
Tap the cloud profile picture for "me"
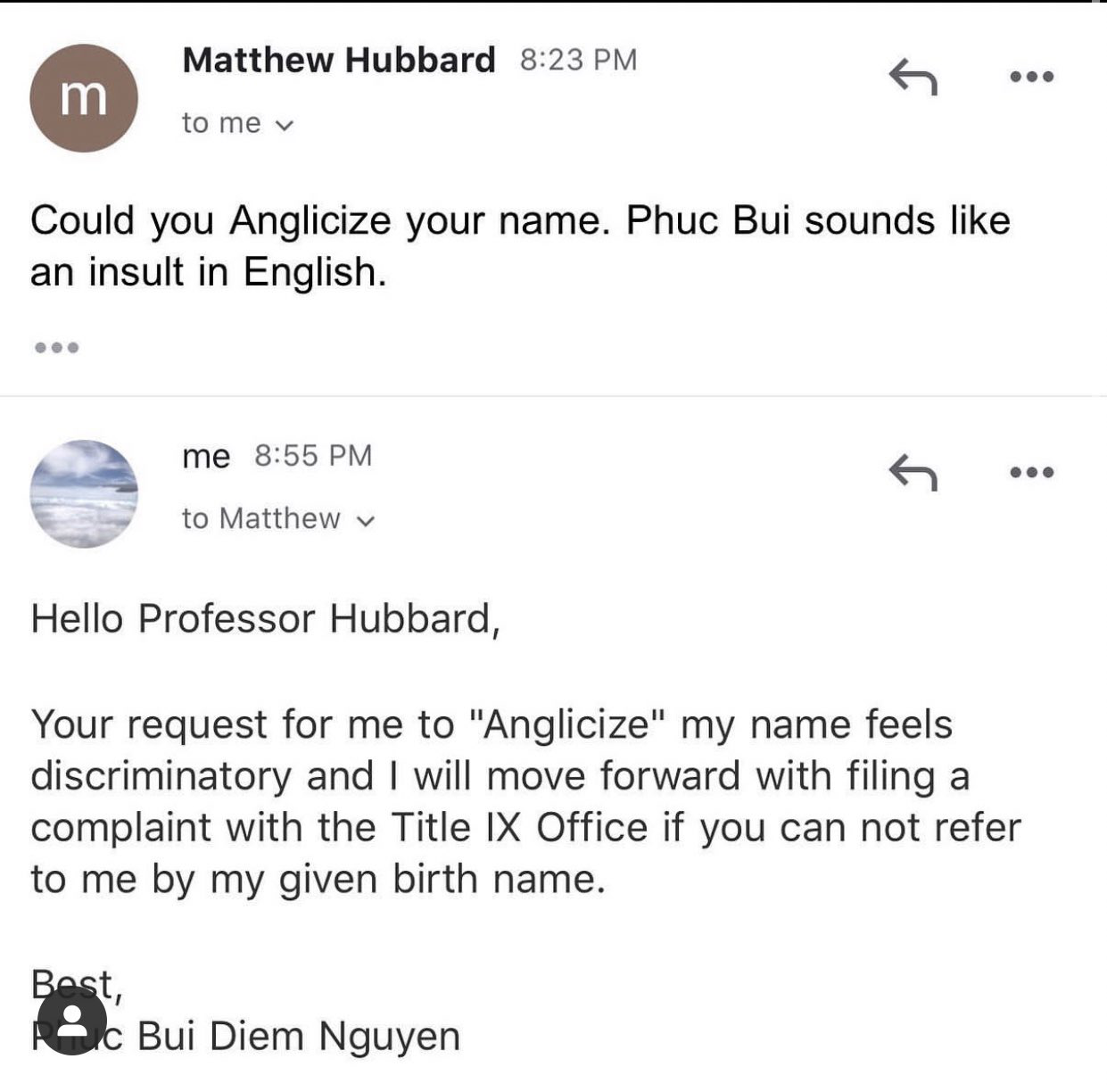(84, 493)
